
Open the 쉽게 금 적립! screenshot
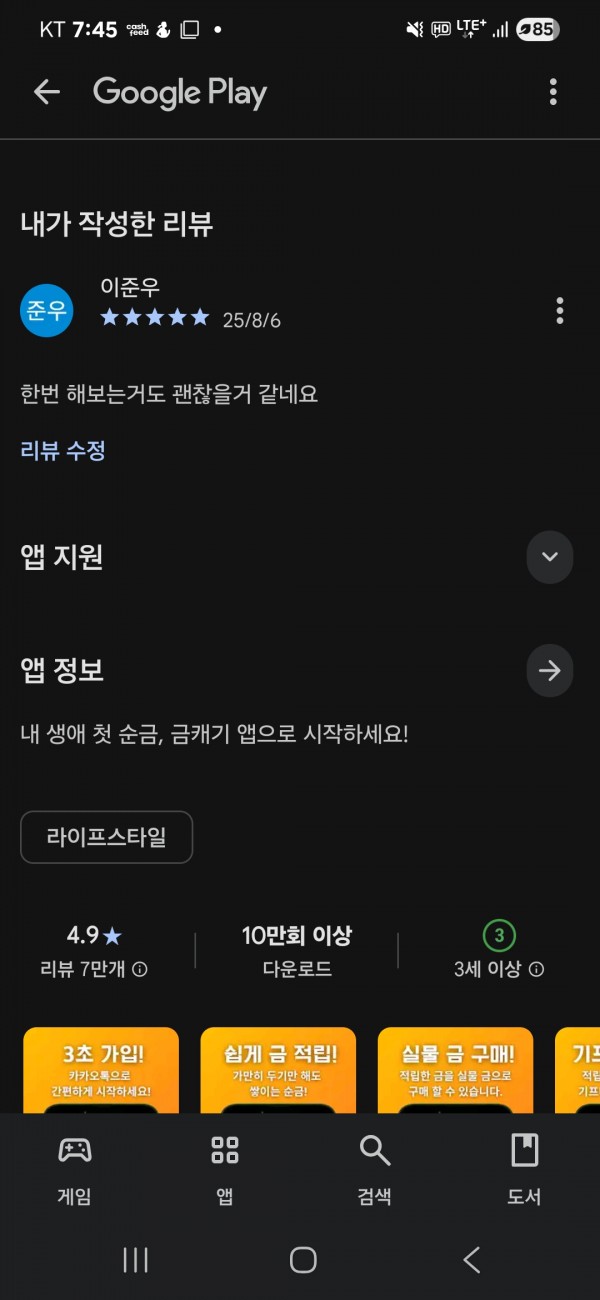coord(278,1070)
